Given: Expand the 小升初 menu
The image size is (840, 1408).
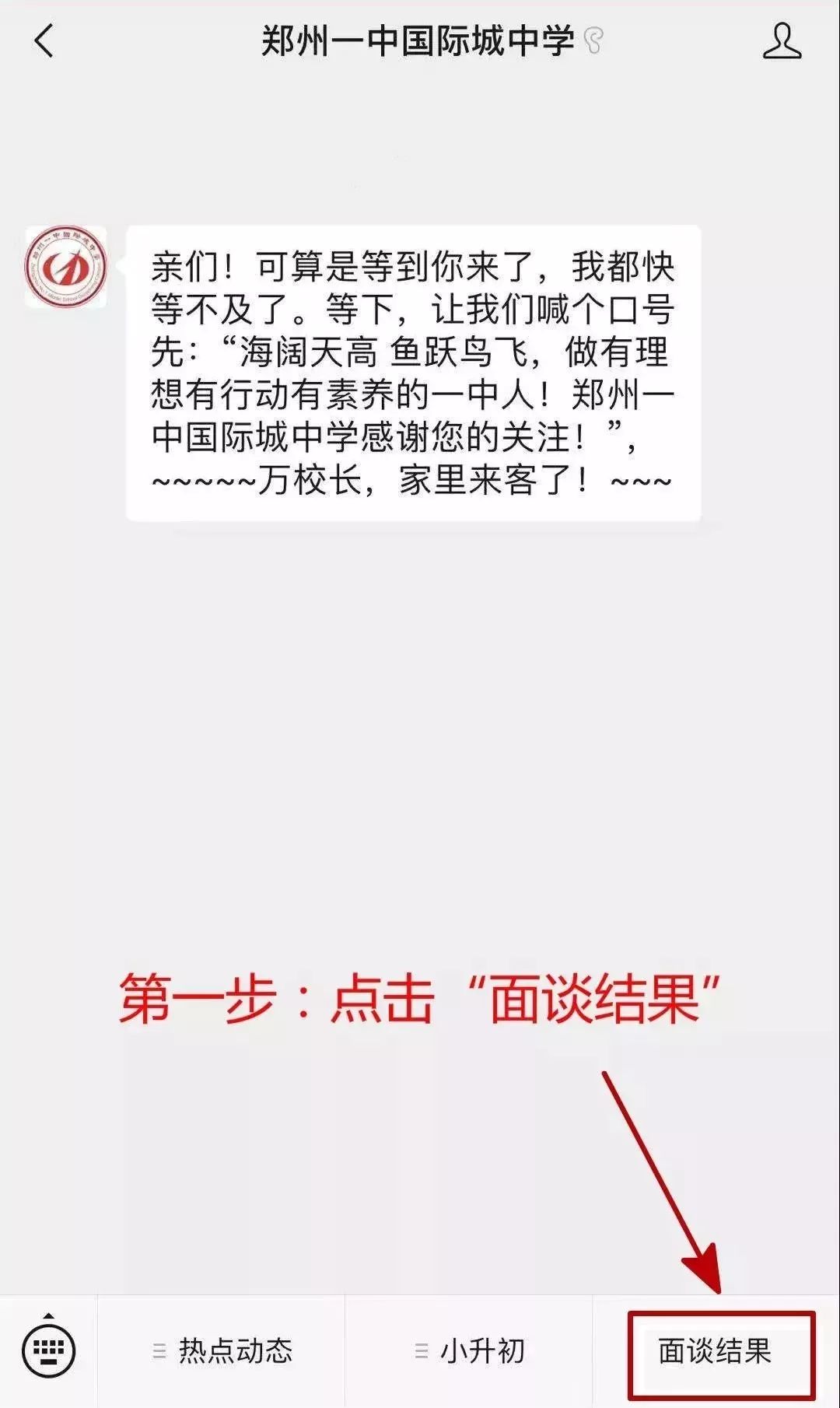Looking at the screenshot, I should (x=469, y=1351).
